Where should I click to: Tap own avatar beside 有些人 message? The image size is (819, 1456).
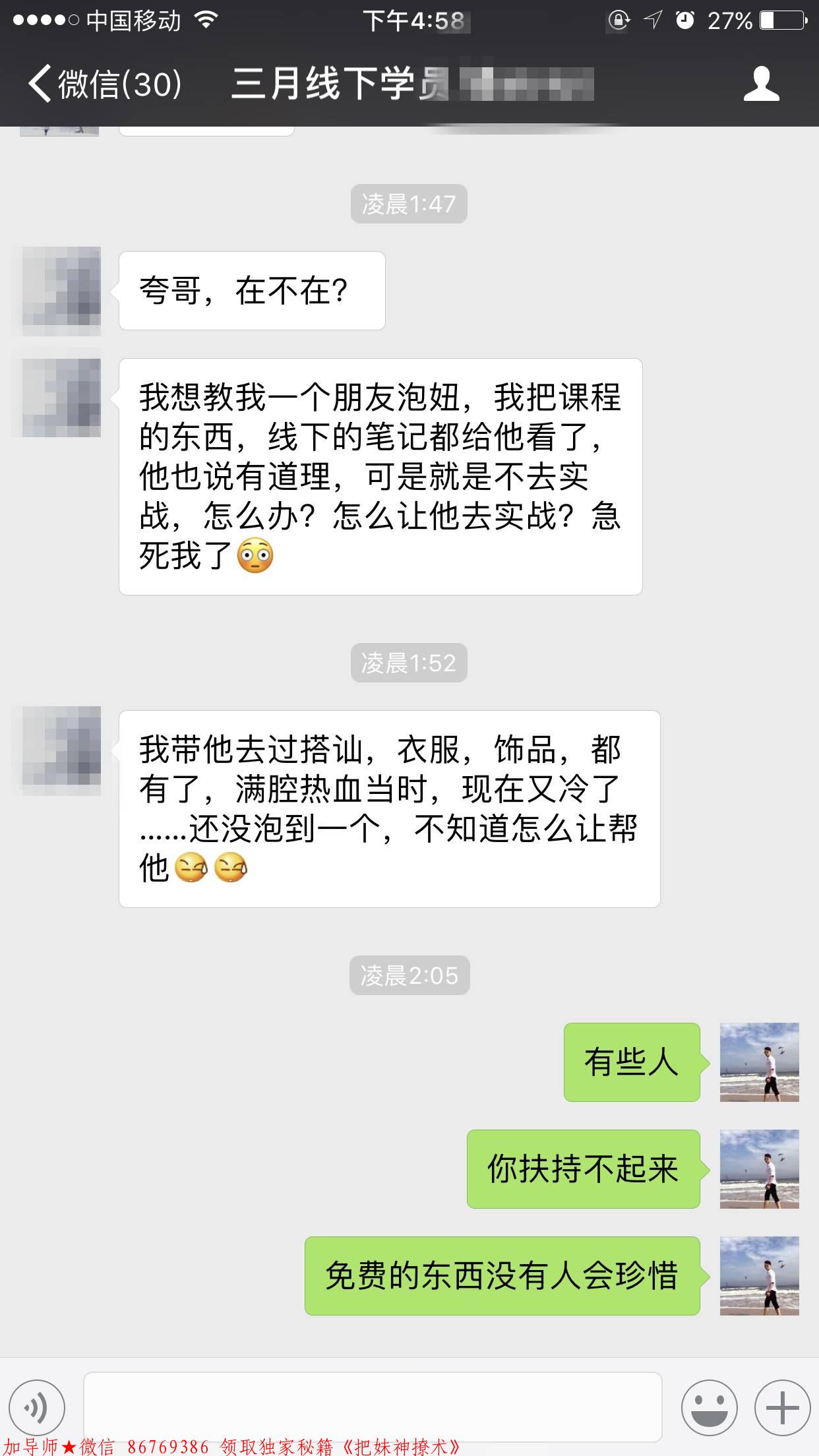coord(759,1062)
